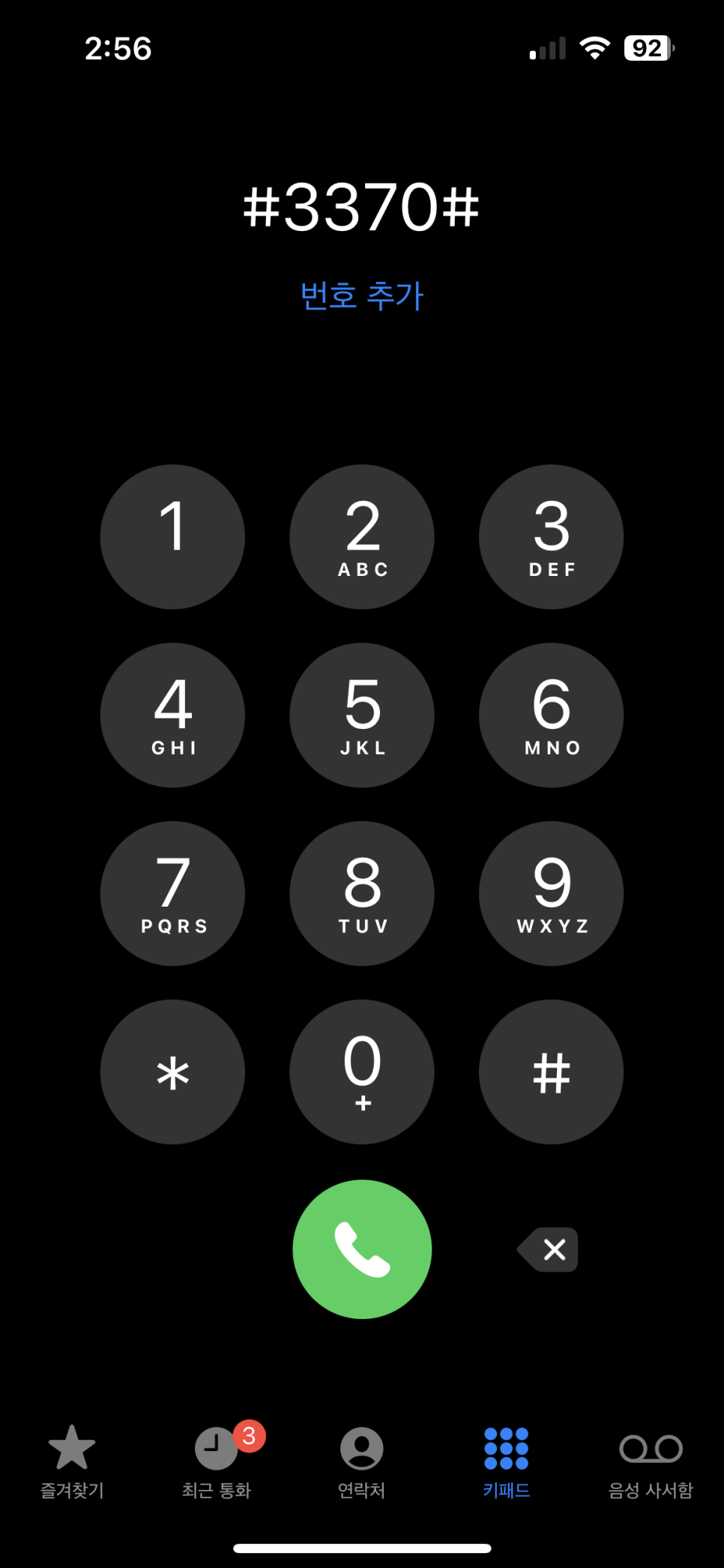Image resolution: width=724 pixels, height=1568 pixels.
Task: Dial digit 9 WXYZ
Action: point(552,894)
